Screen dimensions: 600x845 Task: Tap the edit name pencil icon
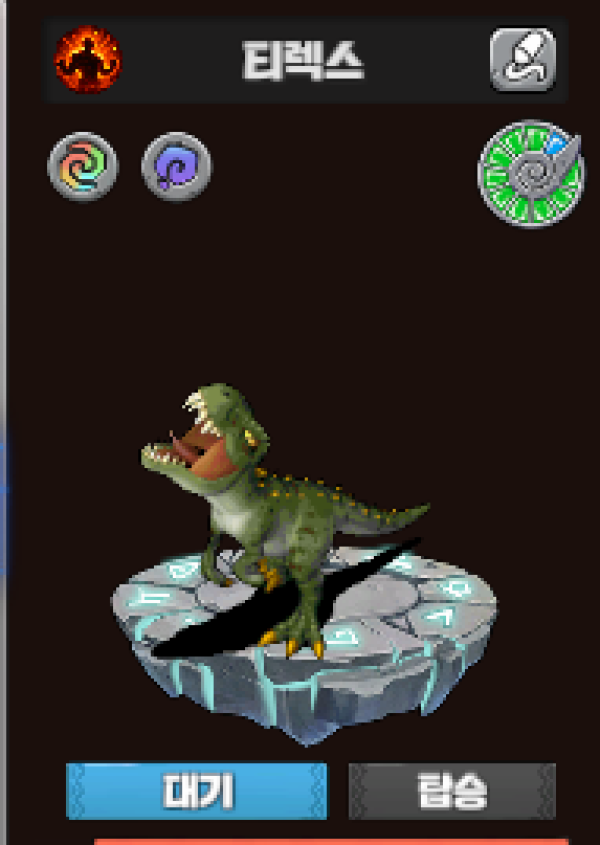(x=522, y=60)
